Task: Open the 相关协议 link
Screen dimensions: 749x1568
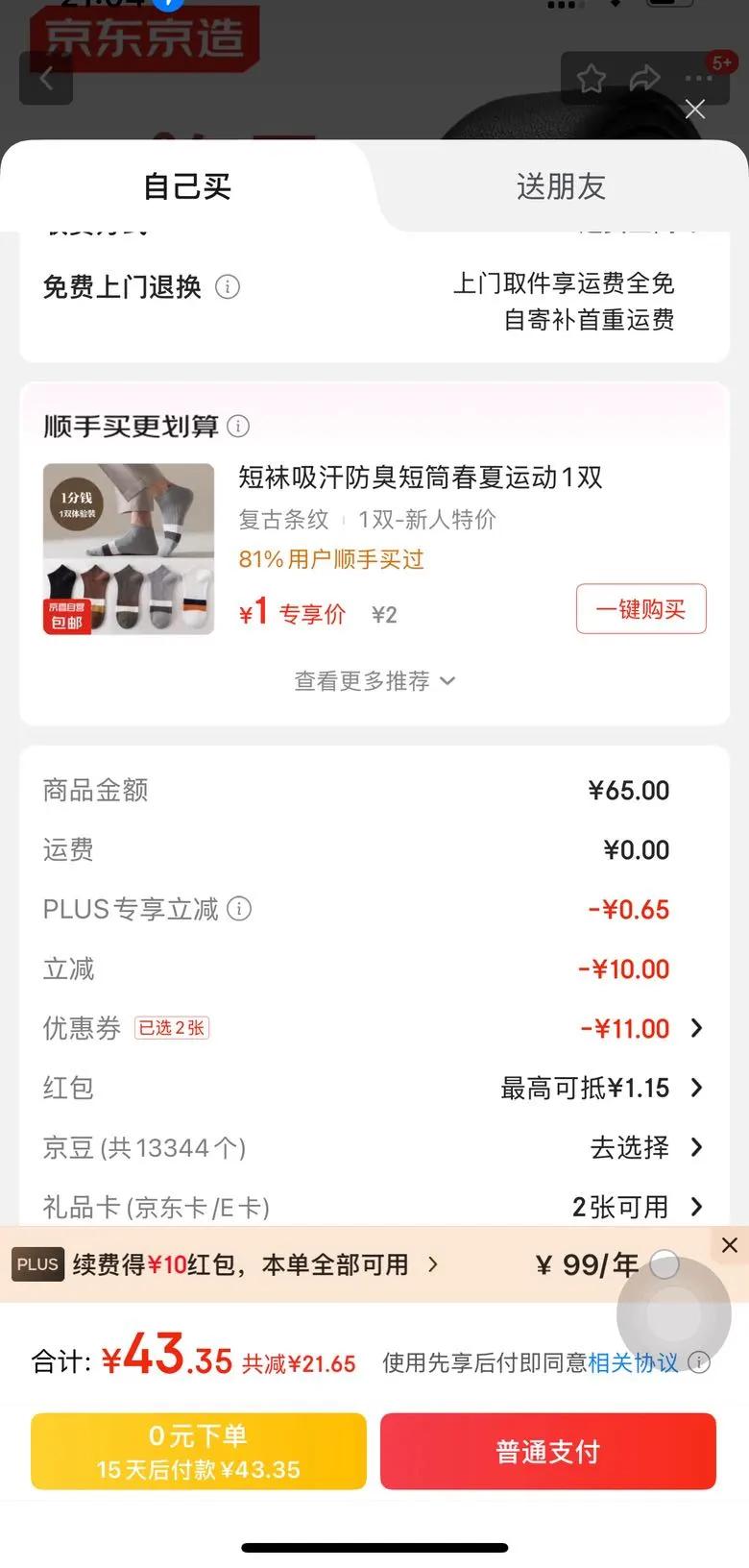Action: pos(633,1362)
